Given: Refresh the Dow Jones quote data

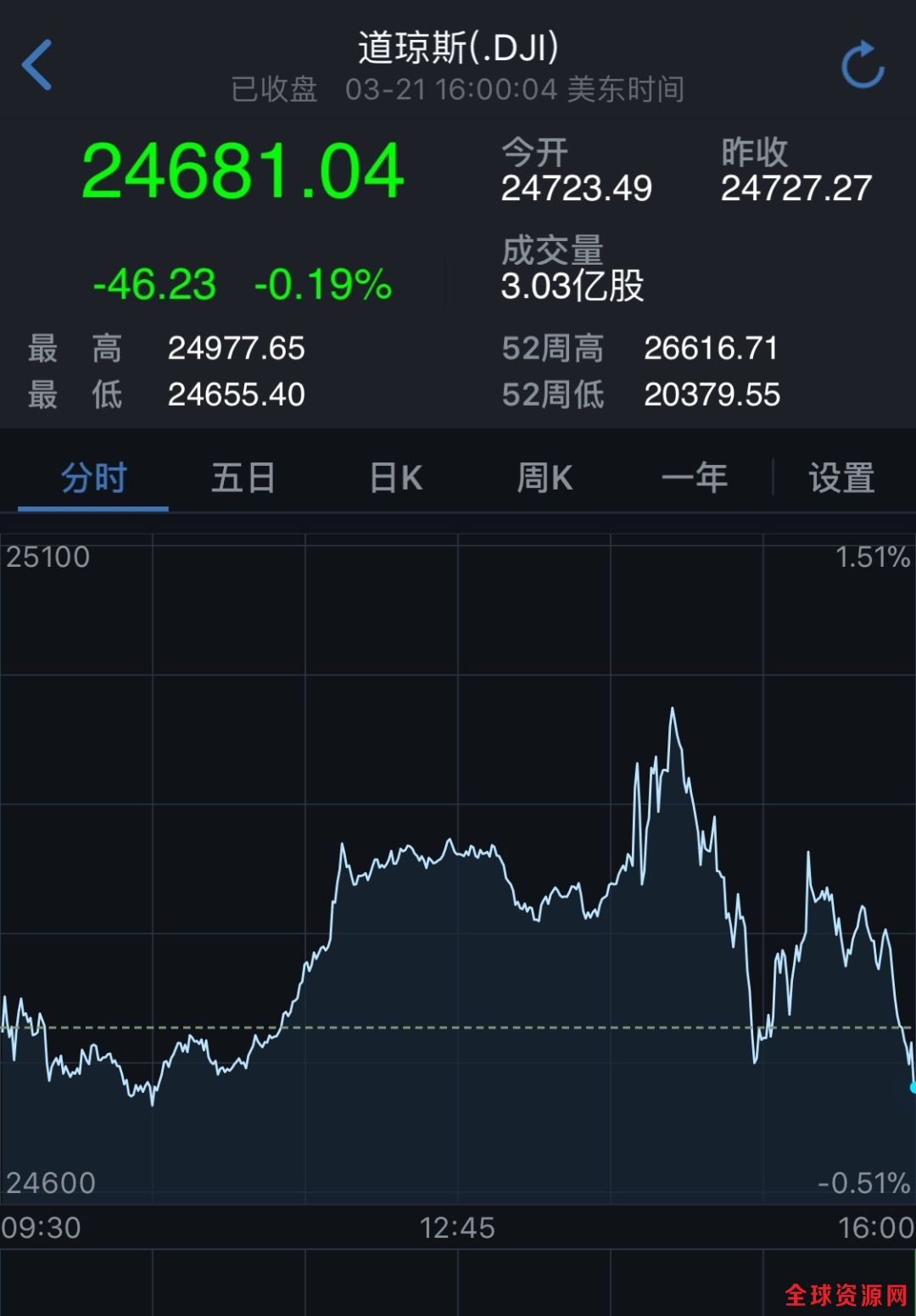Looking at the screenshot, I should [x=862, y=64].
